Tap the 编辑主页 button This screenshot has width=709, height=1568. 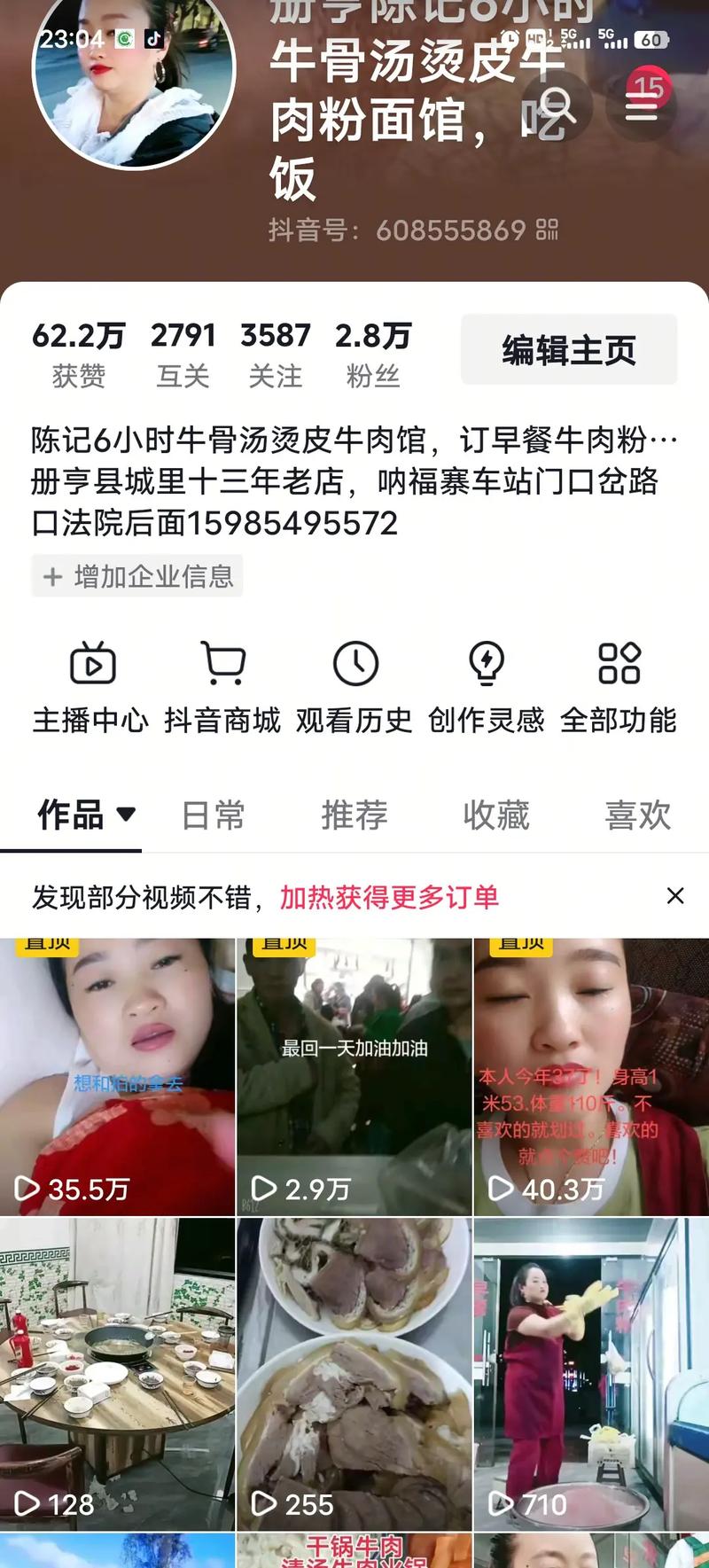coord(569,350)
